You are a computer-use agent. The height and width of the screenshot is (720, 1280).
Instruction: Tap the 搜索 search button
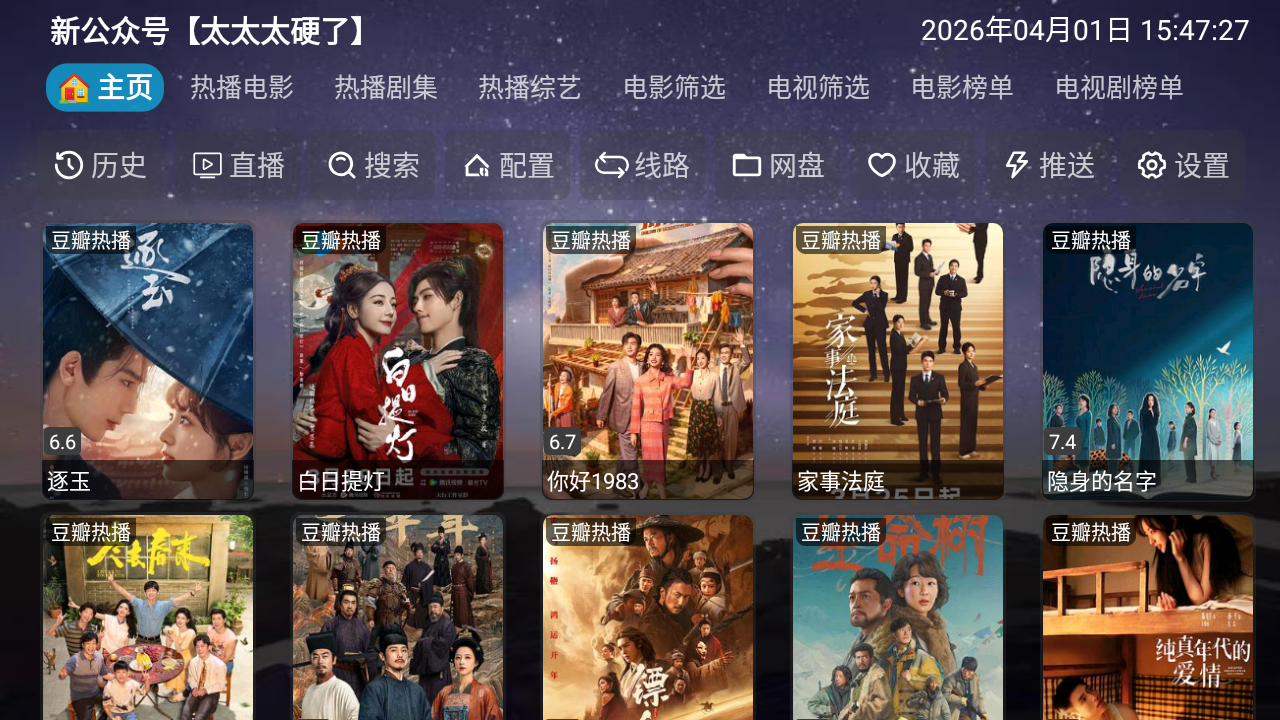point(373,165)
